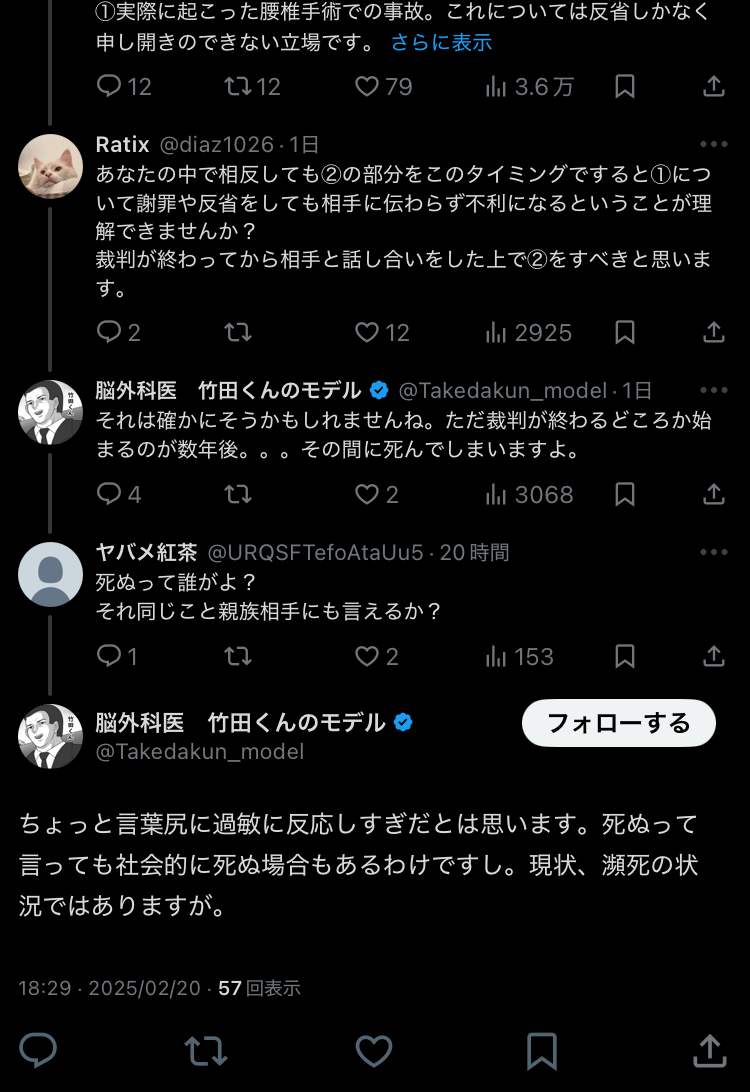The height and width of the screenshot is (1092, 750).
Task: Open the overflow menu on ヤバメ紅茶's reply
Action: 713,552
